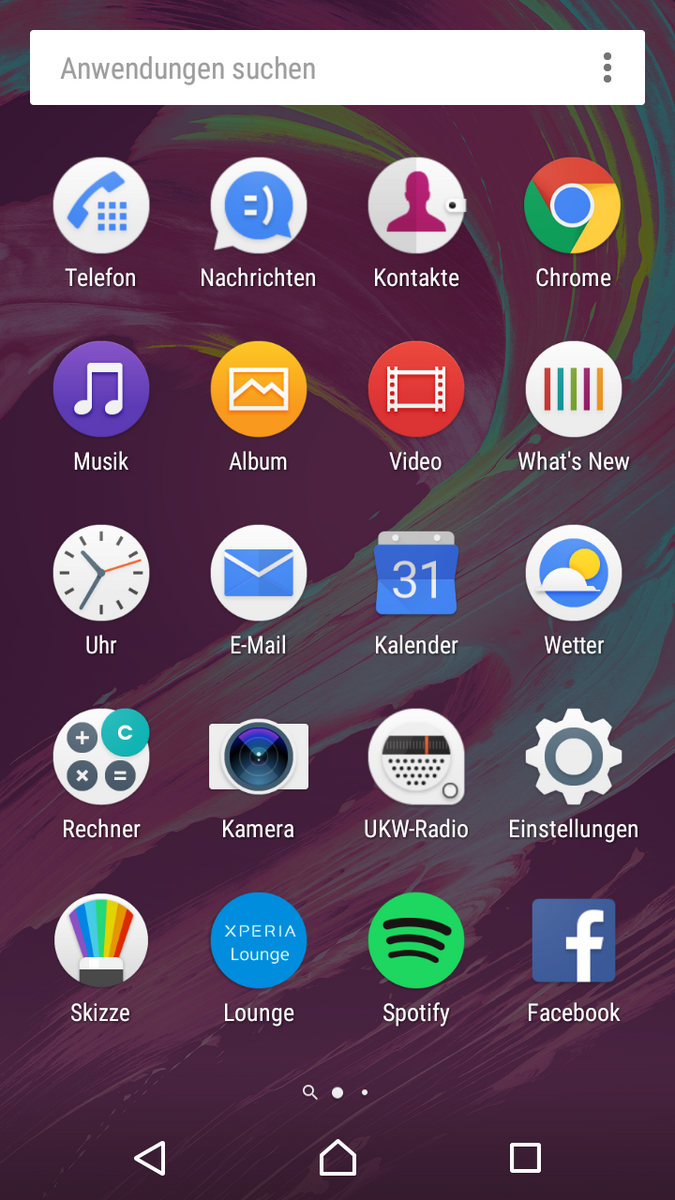This screenshot has width=675, height=1200.
Task: Launch Chrome browser
Action: 573,206
